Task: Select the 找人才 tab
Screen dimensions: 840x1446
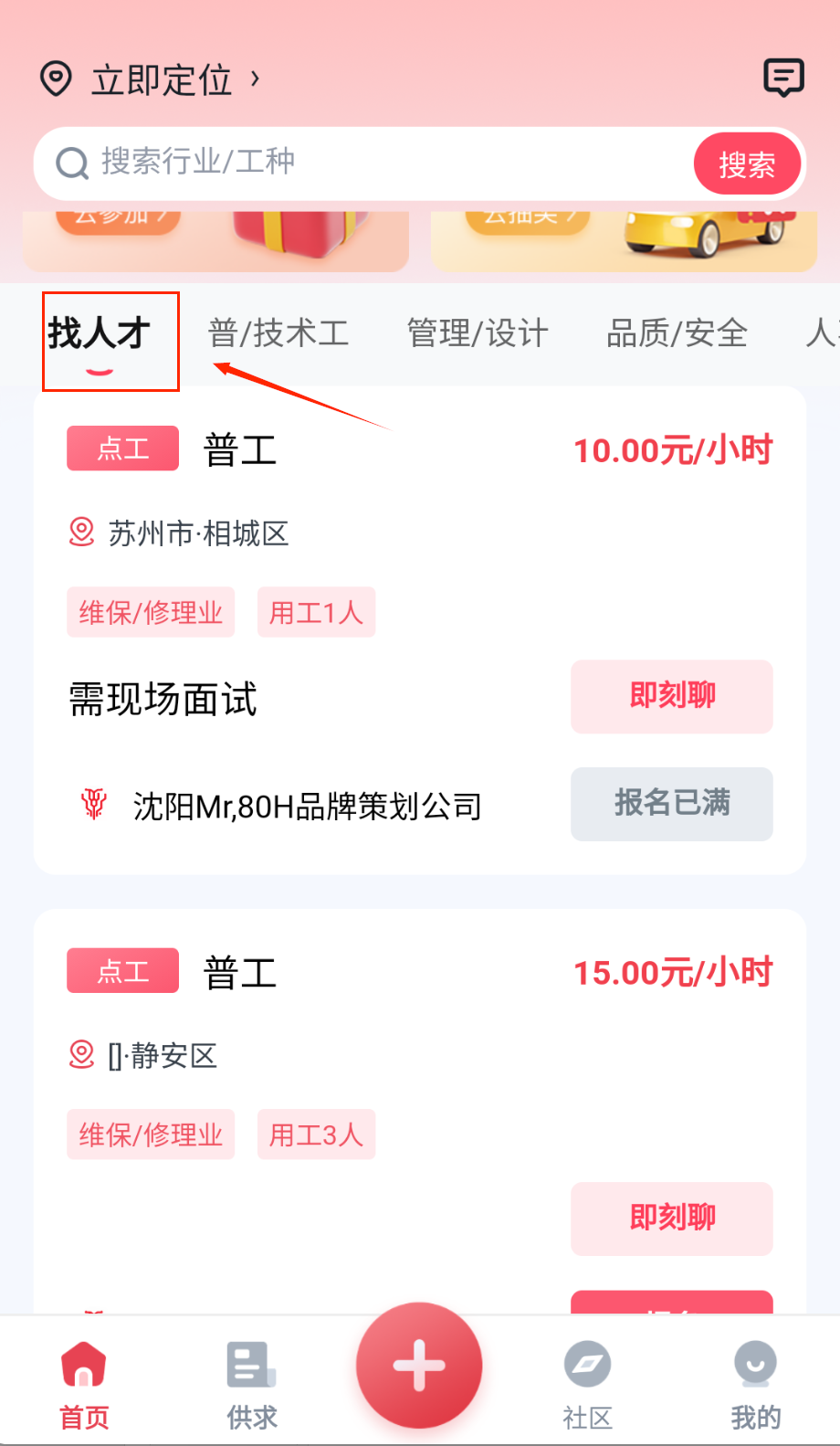Action: [x=100, y=334]
